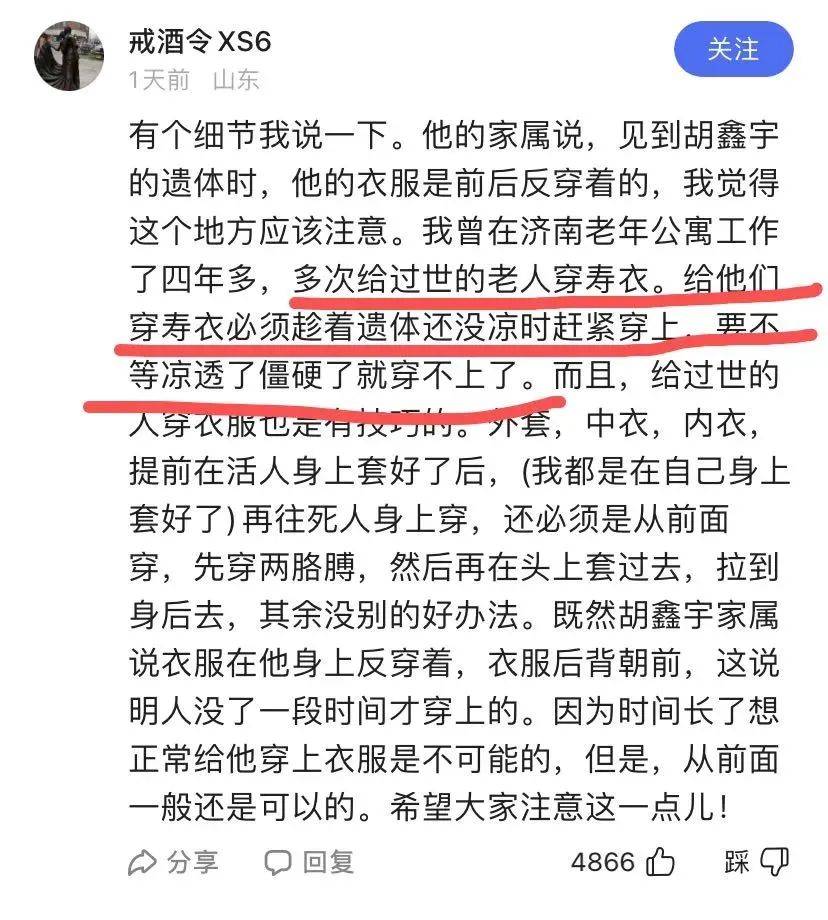Image resolution: width=828 pixels, height=920 pixels.
Task: Open the username 戒酒令 XS6
Action: [199, 42]
